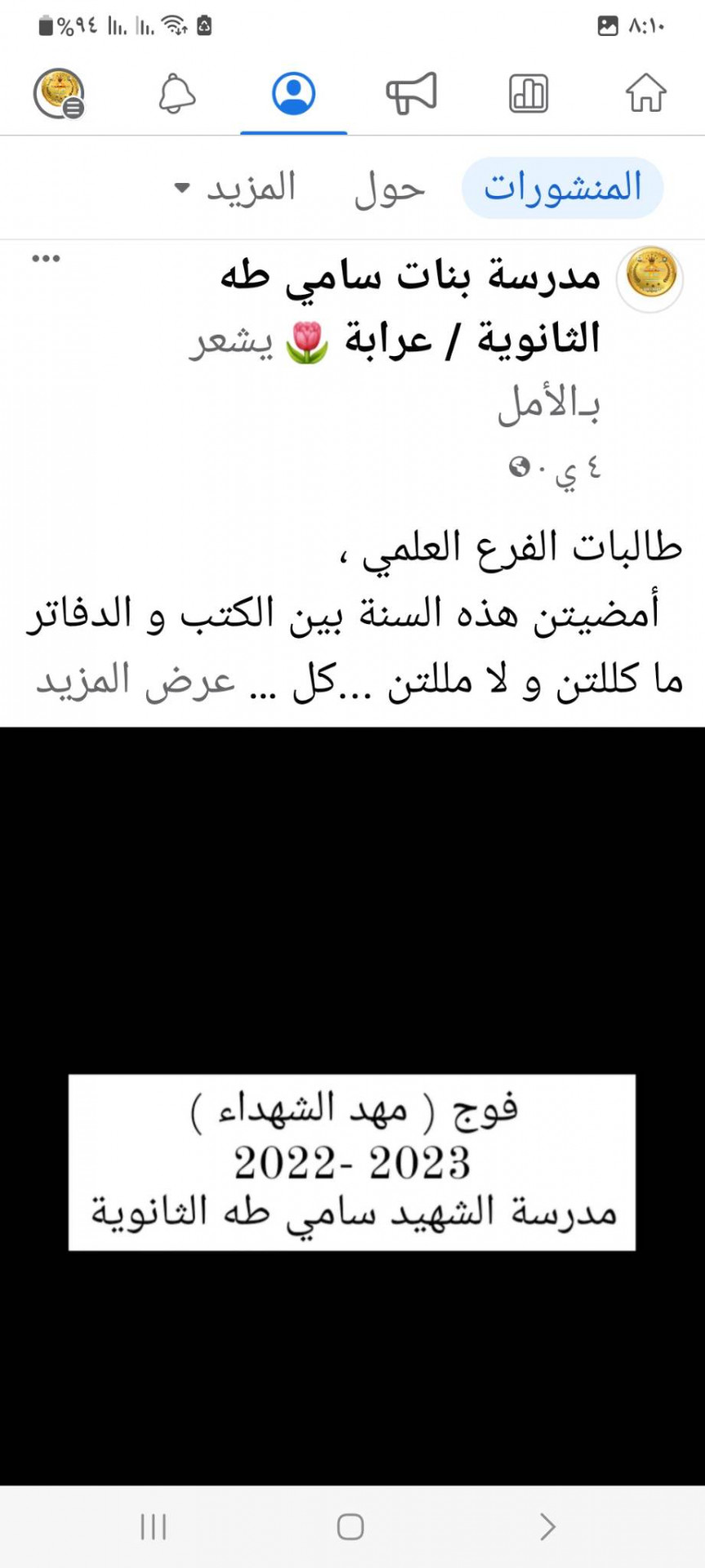Image resolution: width=705 pixels, height=1568 pixels.
Task: Open the page menu with avatar
Action: (x=59, y=93)
